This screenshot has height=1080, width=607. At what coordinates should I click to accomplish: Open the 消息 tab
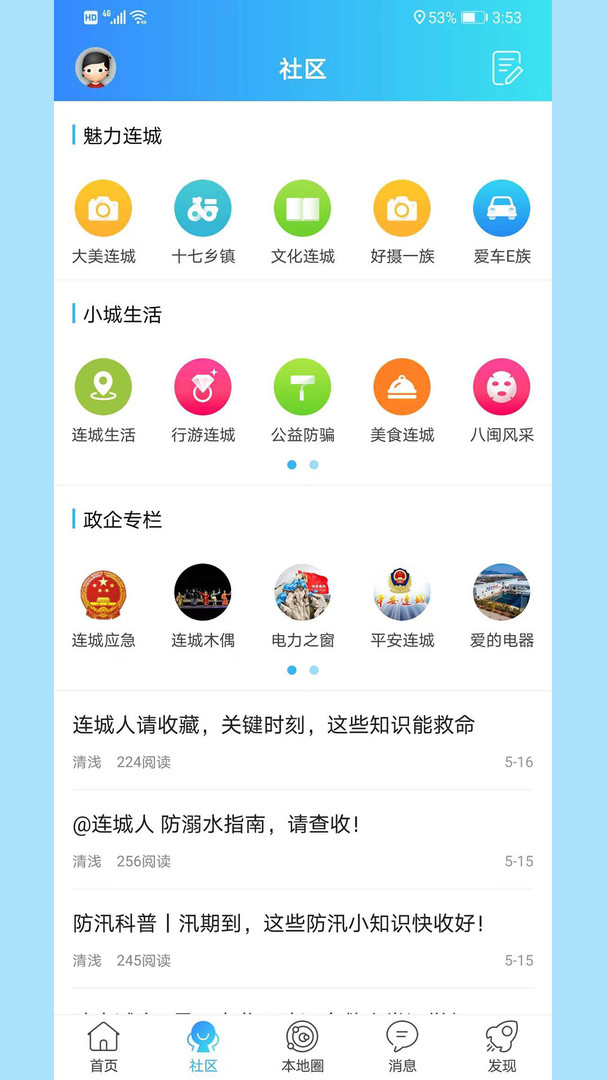[402, 1047]
